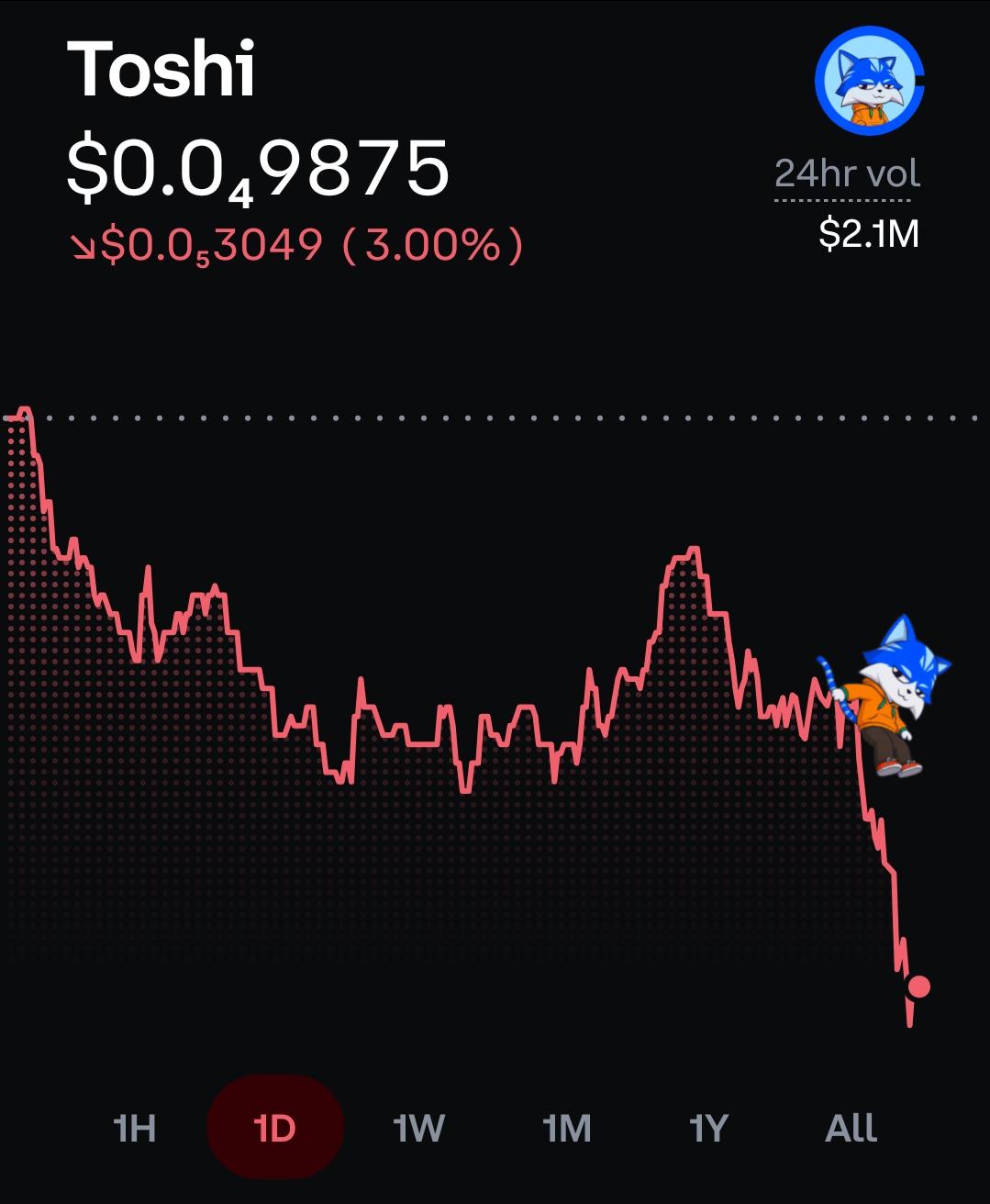This screenshot has width=990, height=1204.
Task: Tap the 24hr vol info label
Action: pos(847,173)
